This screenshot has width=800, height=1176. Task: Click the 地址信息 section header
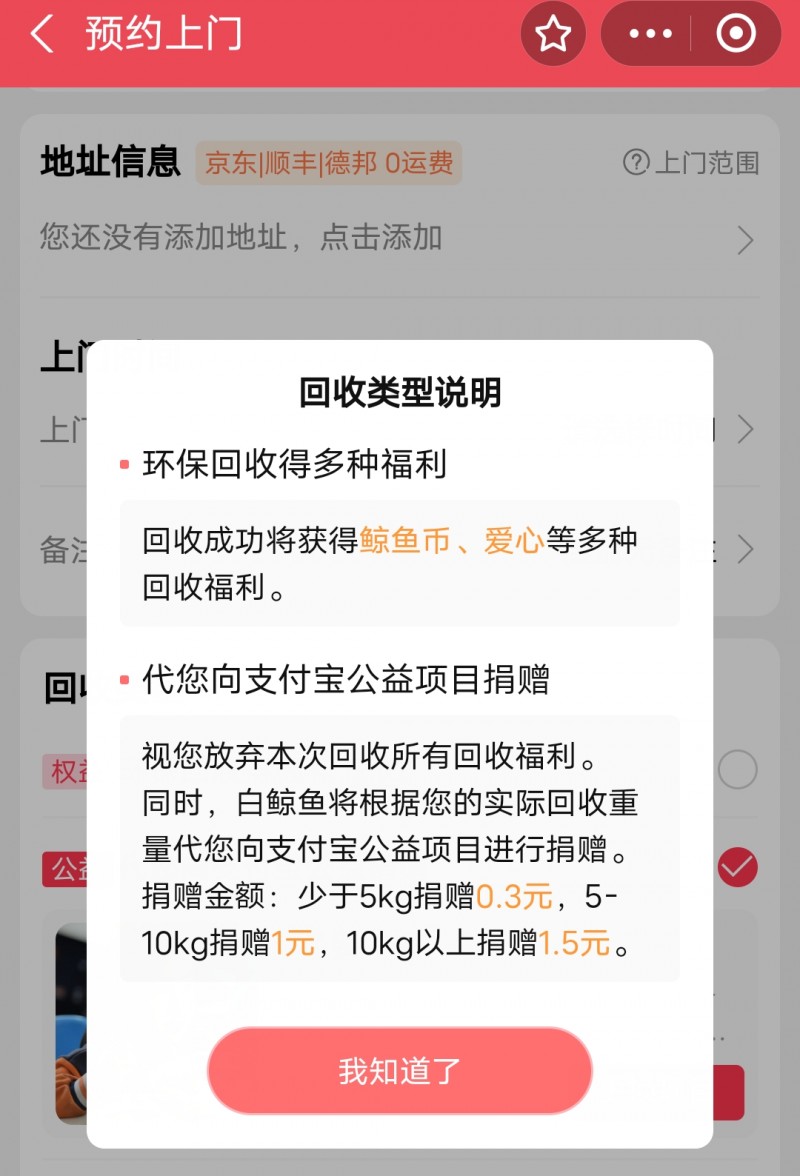point(110,163)
